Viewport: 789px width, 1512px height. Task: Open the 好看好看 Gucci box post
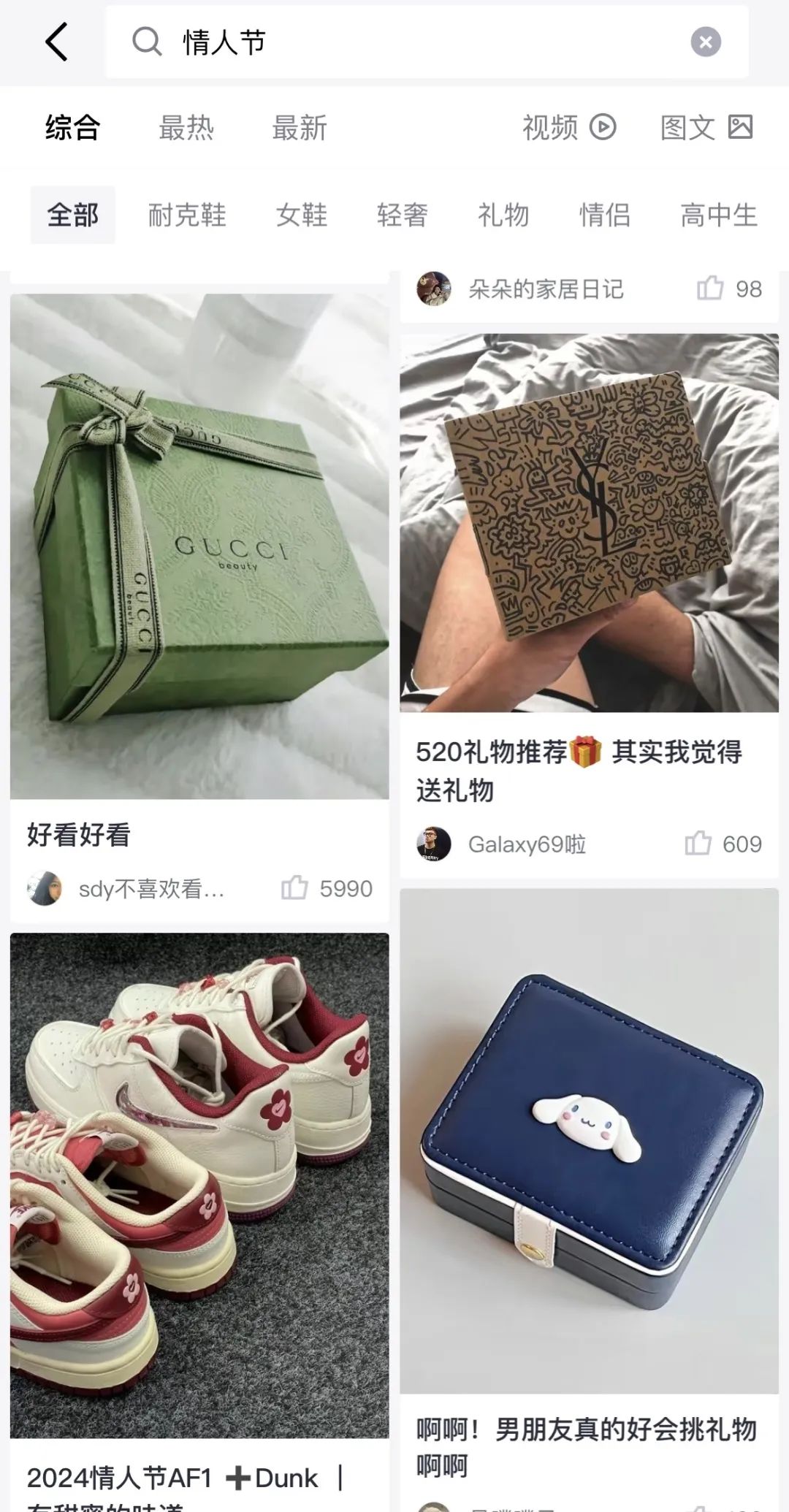(x=199, y=546)
